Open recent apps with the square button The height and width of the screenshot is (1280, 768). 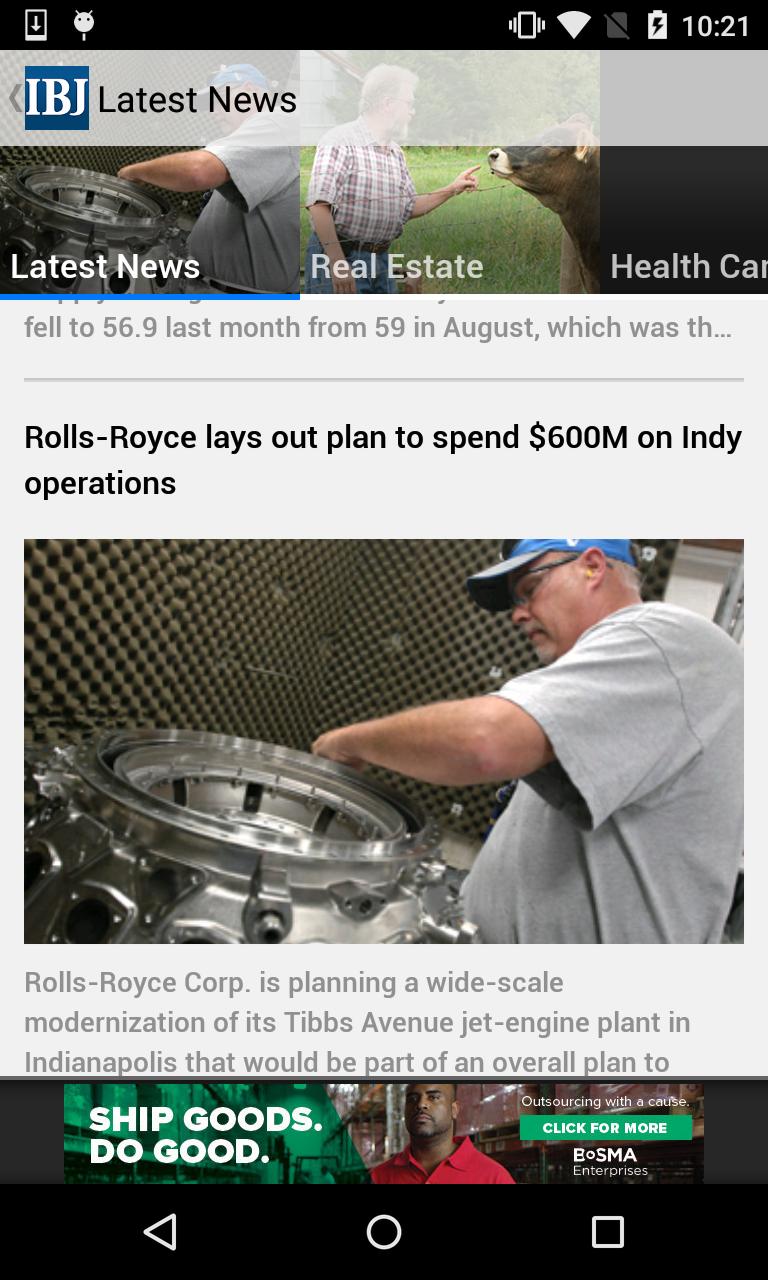(x=607, y=1231)
